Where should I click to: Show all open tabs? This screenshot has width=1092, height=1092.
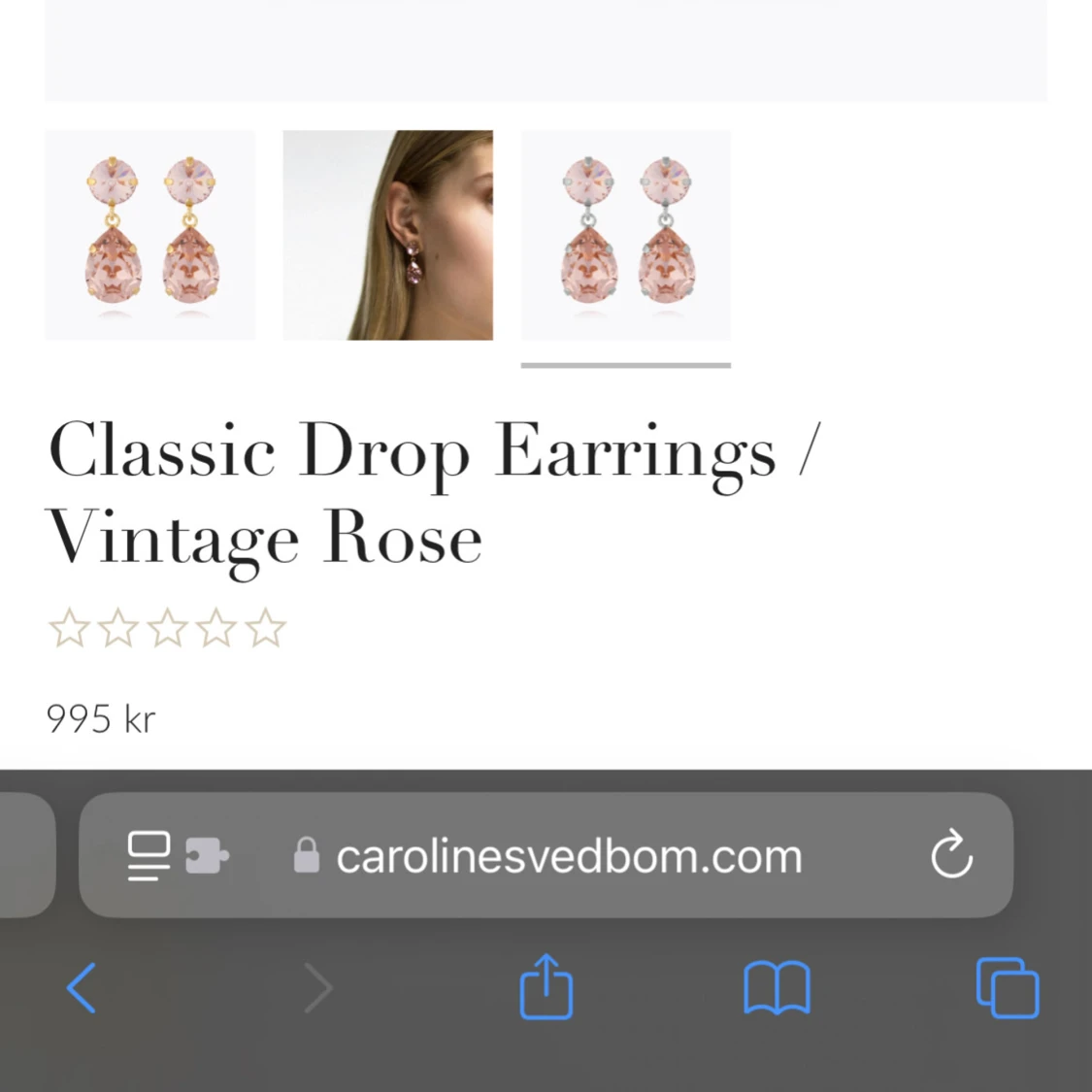click(1008, 988)
